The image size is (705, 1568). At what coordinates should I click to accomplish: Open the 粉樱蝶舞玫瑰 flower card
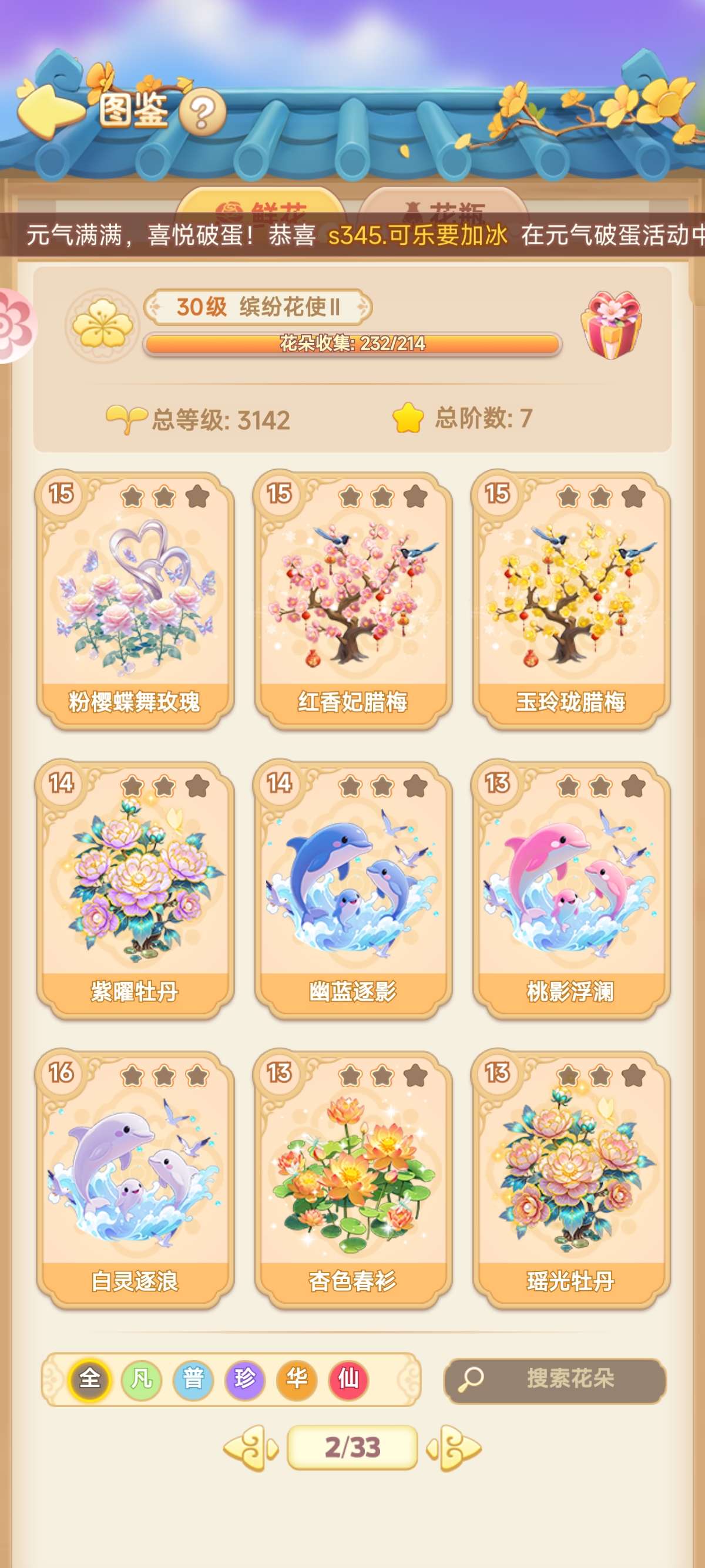pyautogui.click(x=135, y=600)
